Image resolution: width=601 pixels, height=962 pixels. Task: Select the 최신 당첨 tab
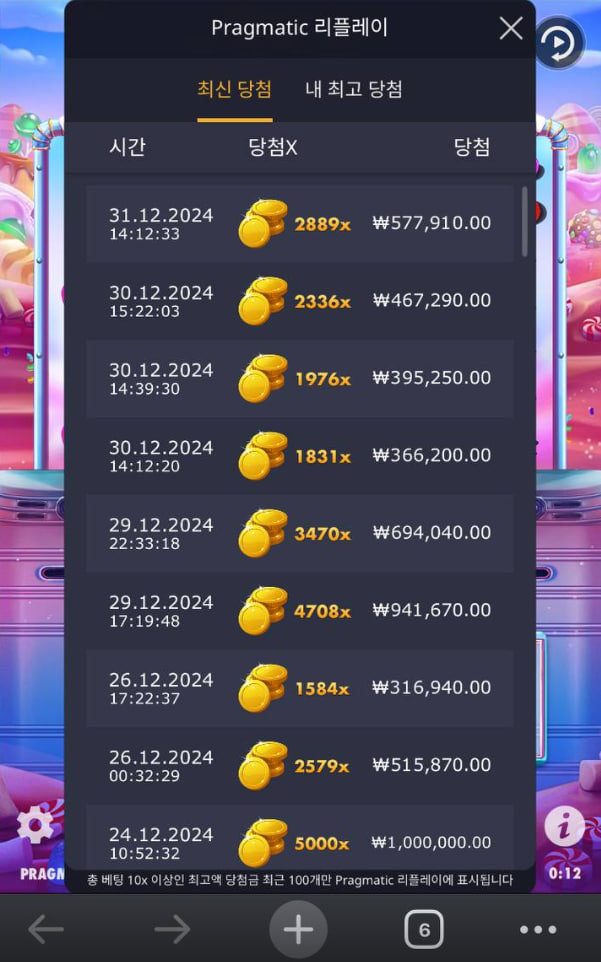tap(234, 89)
